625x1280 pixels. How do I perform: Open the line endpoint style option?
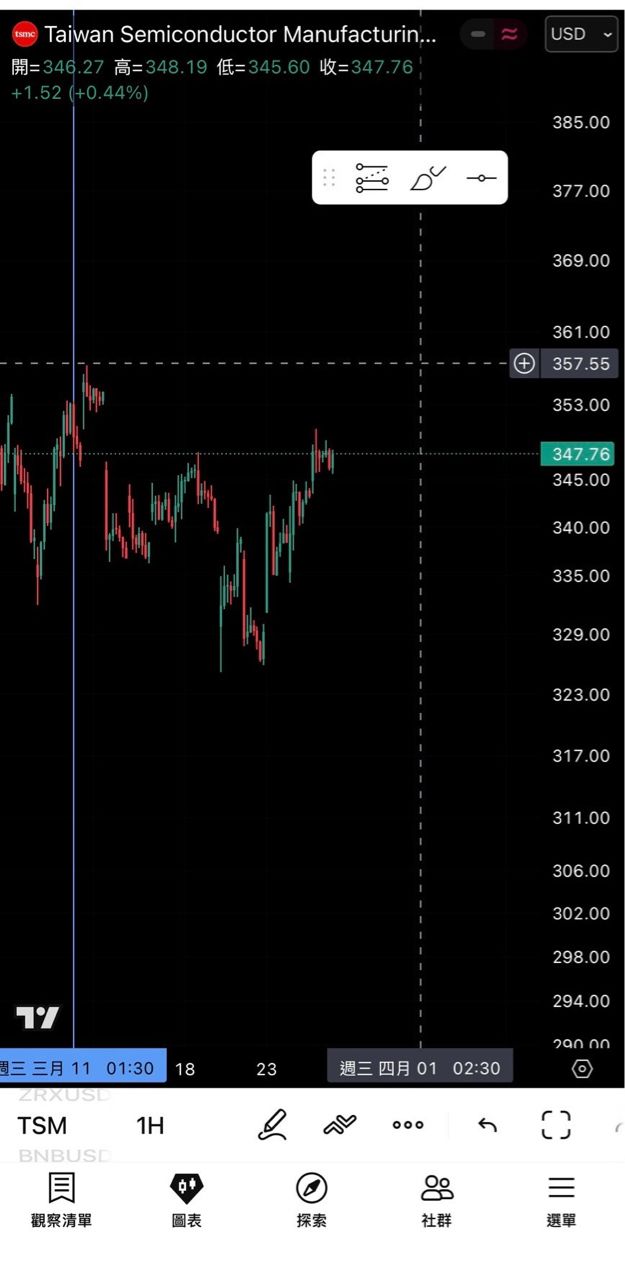pyautogui.click(x=481, y=178)
